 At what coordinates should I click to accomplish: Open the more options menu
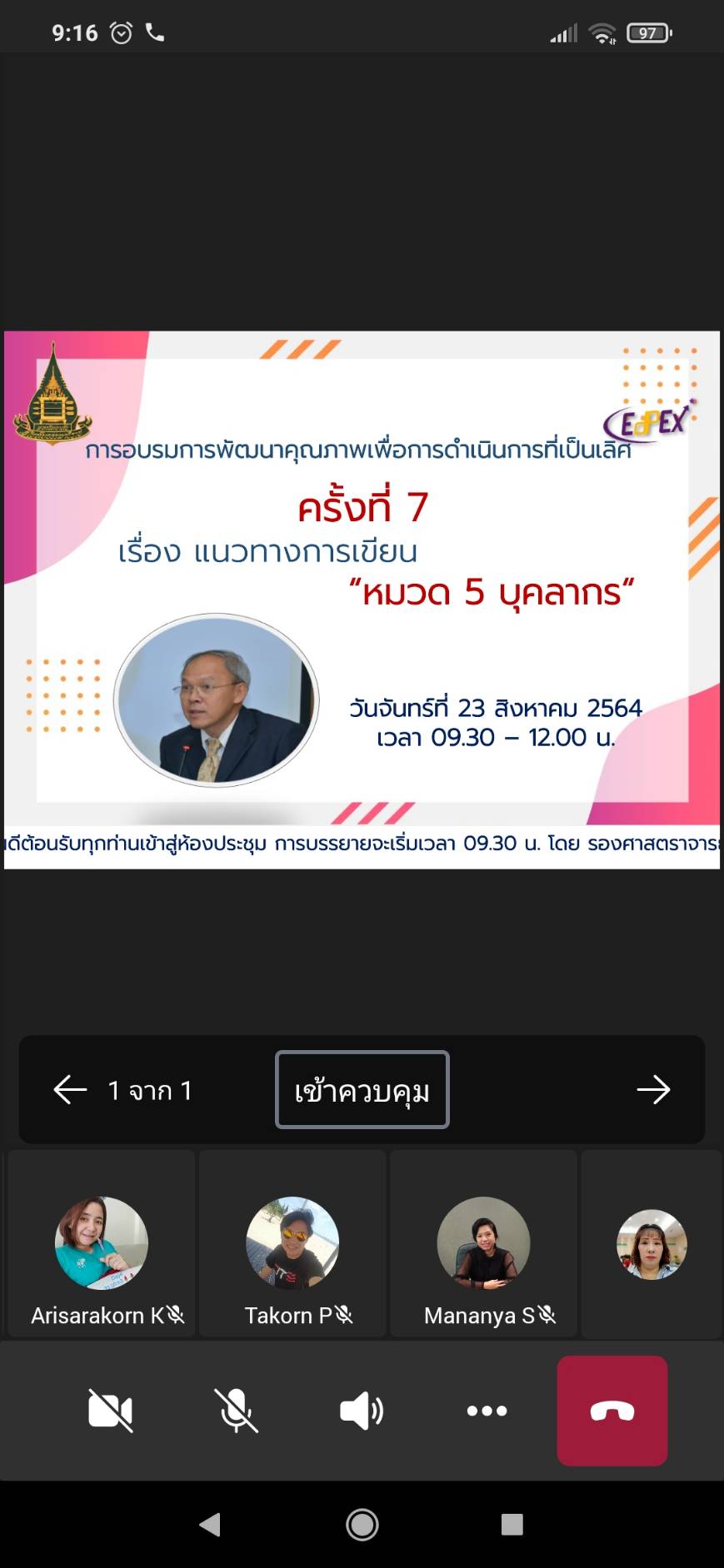pyautogui.click(x=487, y=1411)
